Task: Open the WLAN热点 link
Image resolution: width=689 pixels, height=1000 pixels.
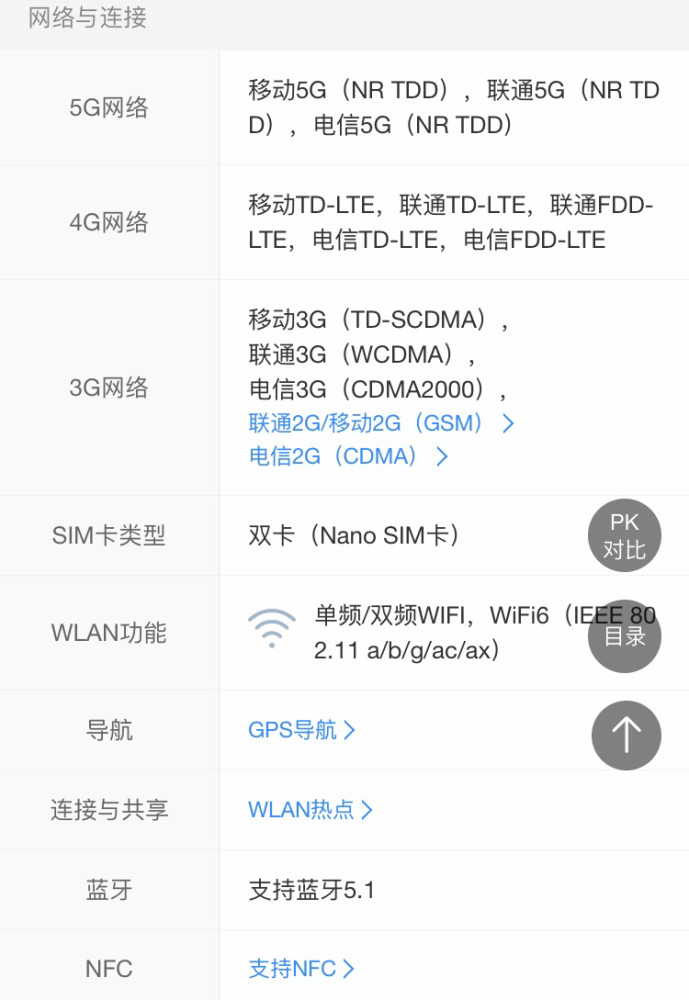Action: [x=310, y=810]
